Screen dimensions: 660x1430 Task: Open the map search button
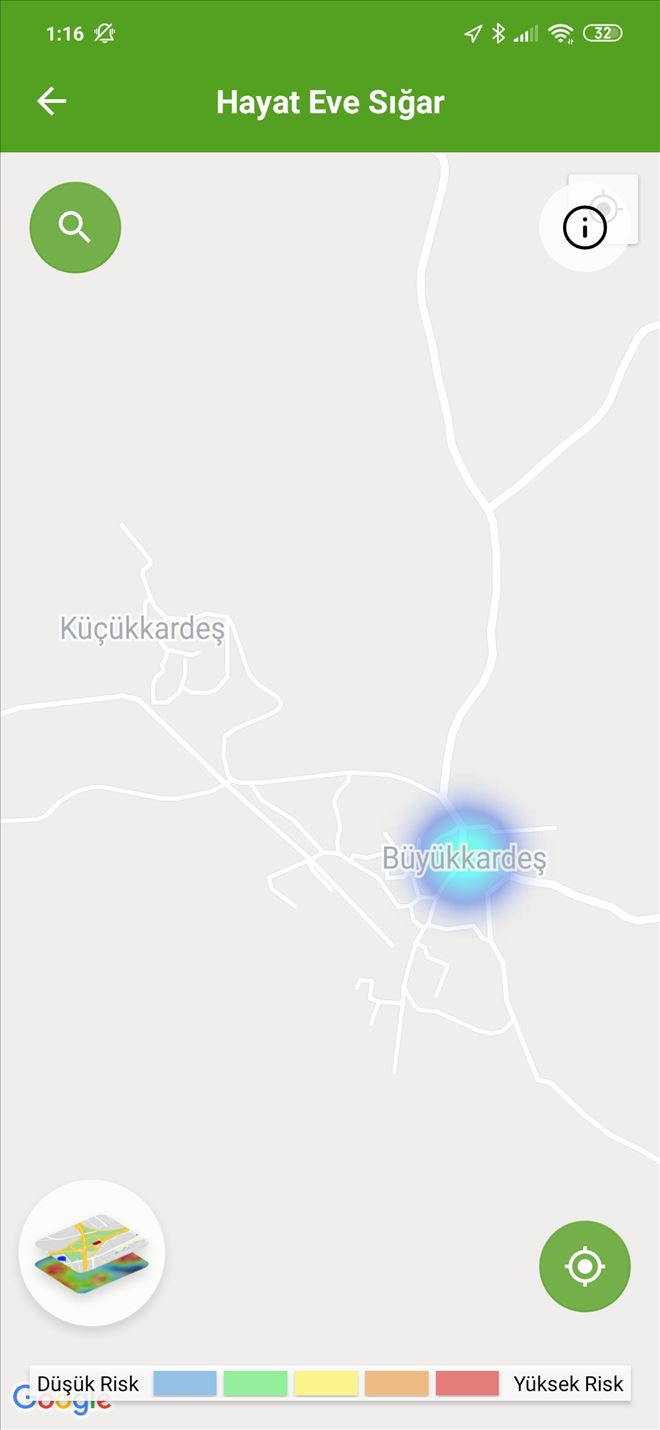(x=75, y=228)
